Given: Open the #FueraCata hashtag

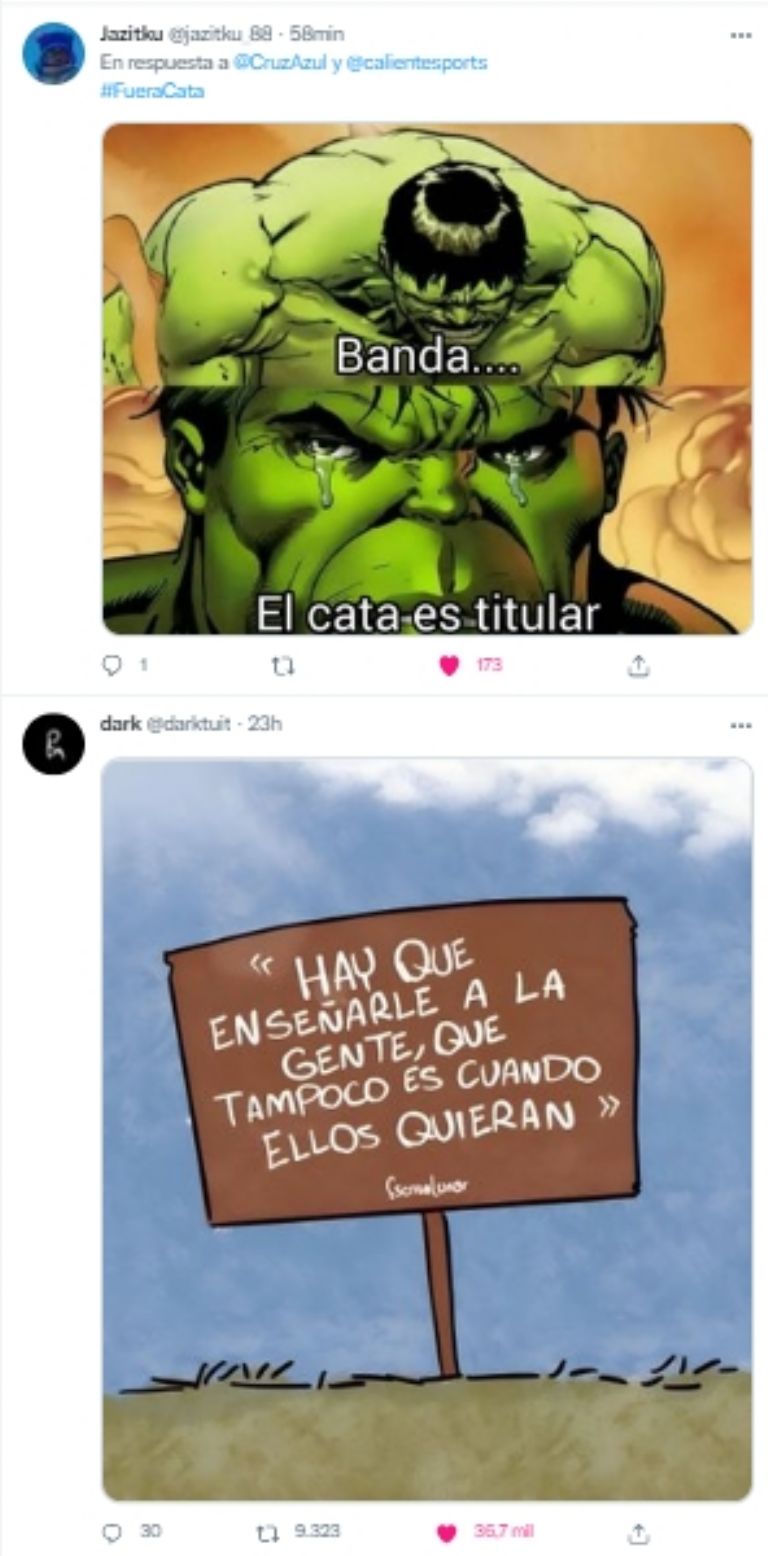Looking at the screenshot, I should pos(152,91).
